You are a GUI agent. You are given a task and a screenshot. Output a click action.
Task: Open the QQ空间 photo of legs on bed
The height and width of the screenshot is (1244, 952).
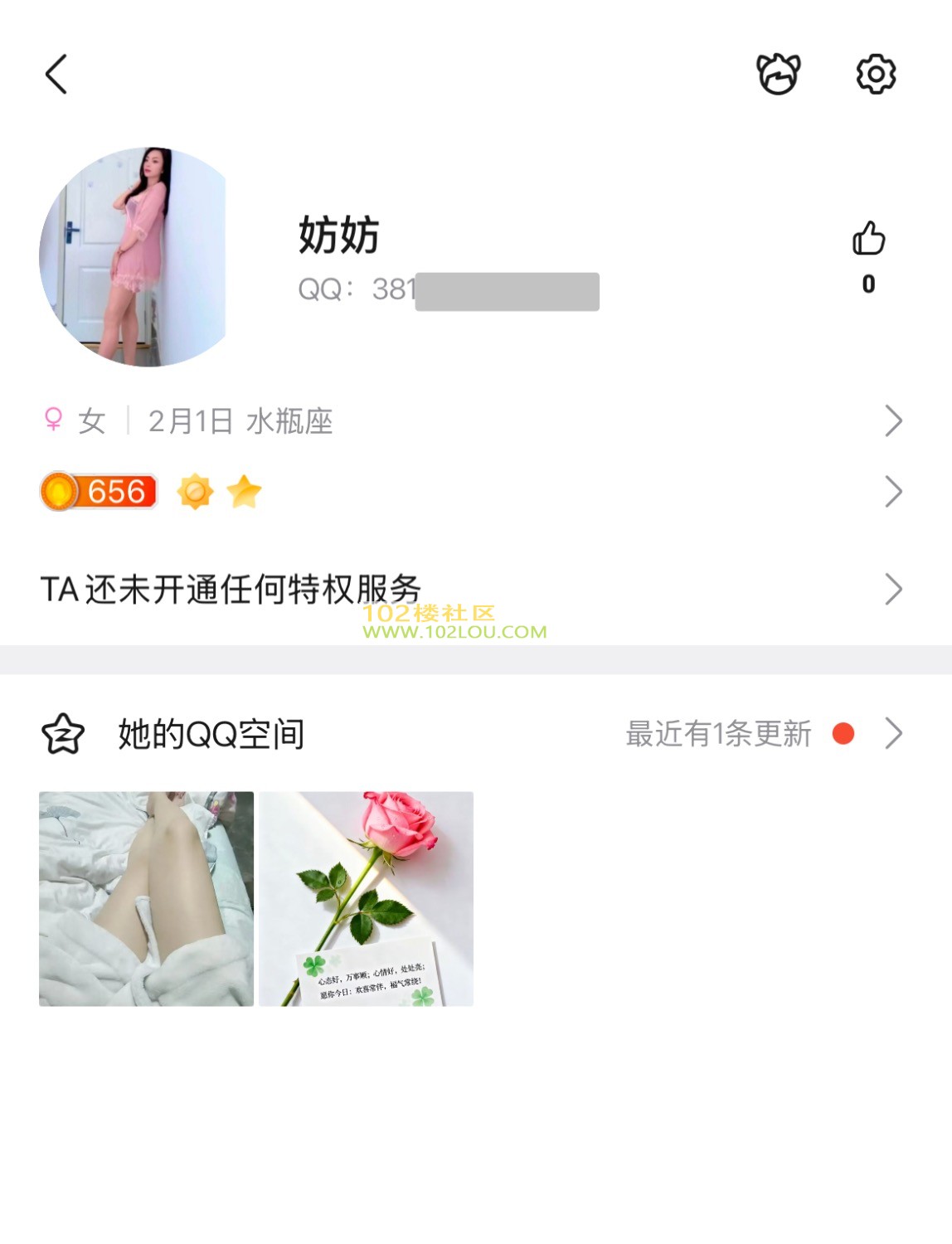pos(147,899)
